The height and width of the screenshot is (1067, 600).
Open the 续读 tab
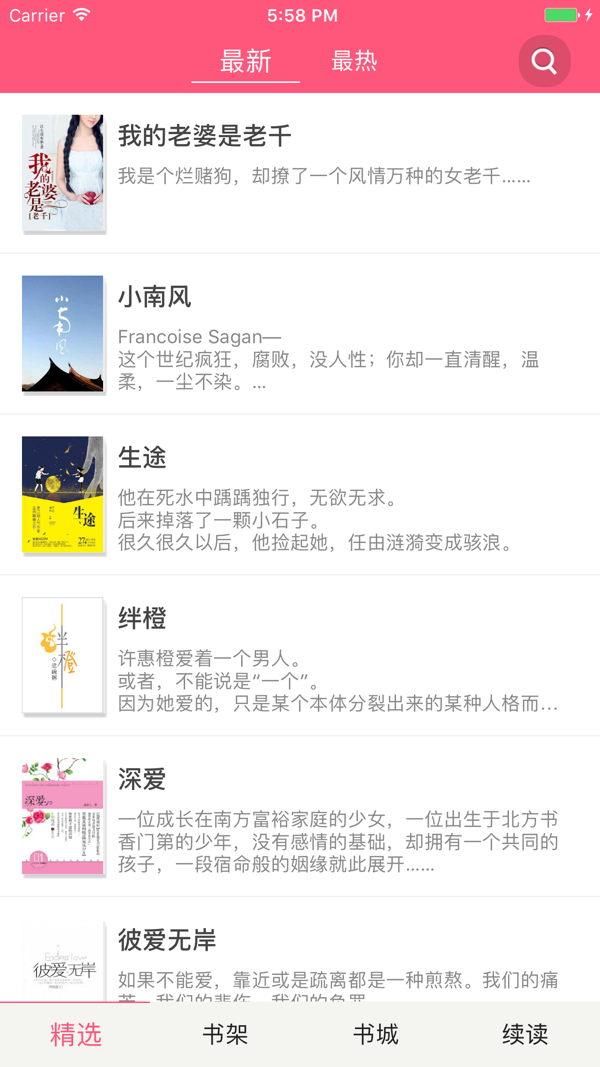pos(525,1034)
